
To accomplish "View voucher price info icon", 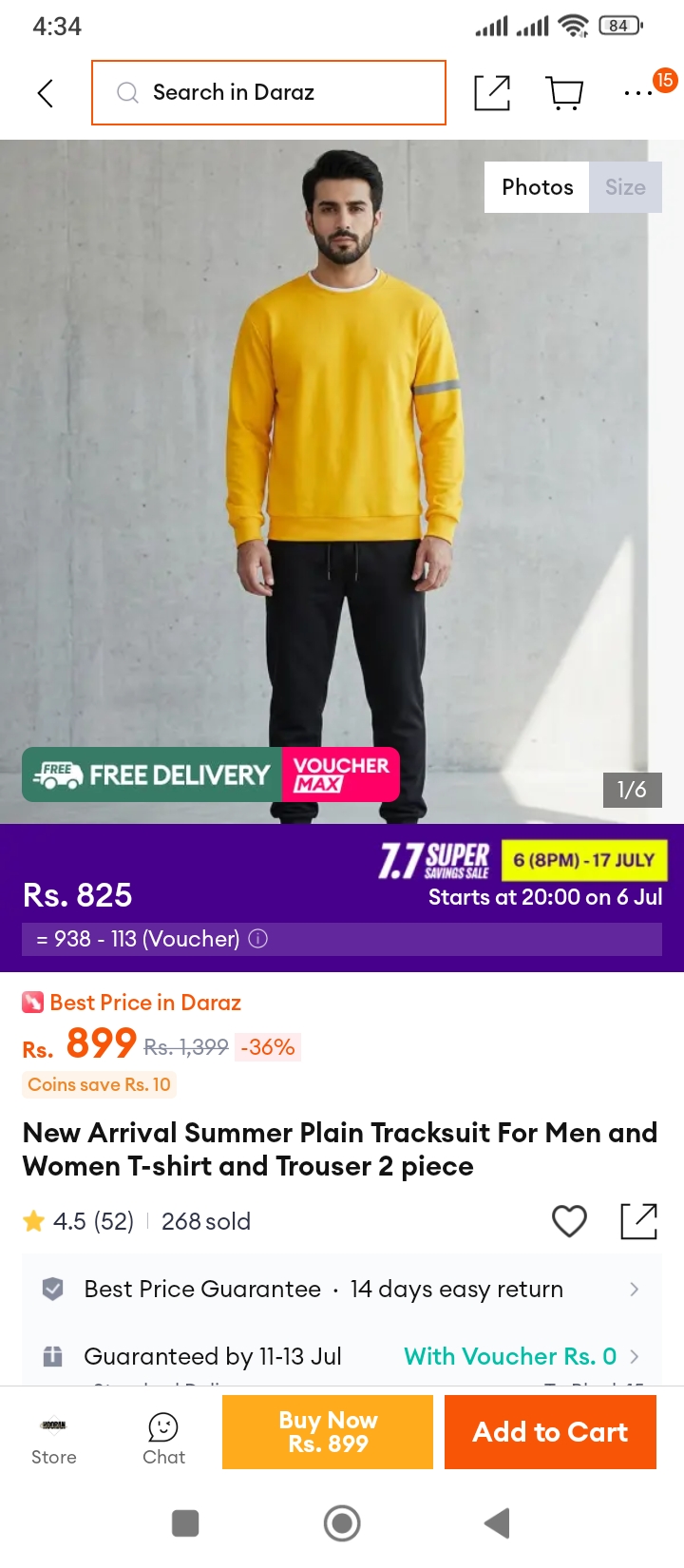I will (x=258, y=939).
